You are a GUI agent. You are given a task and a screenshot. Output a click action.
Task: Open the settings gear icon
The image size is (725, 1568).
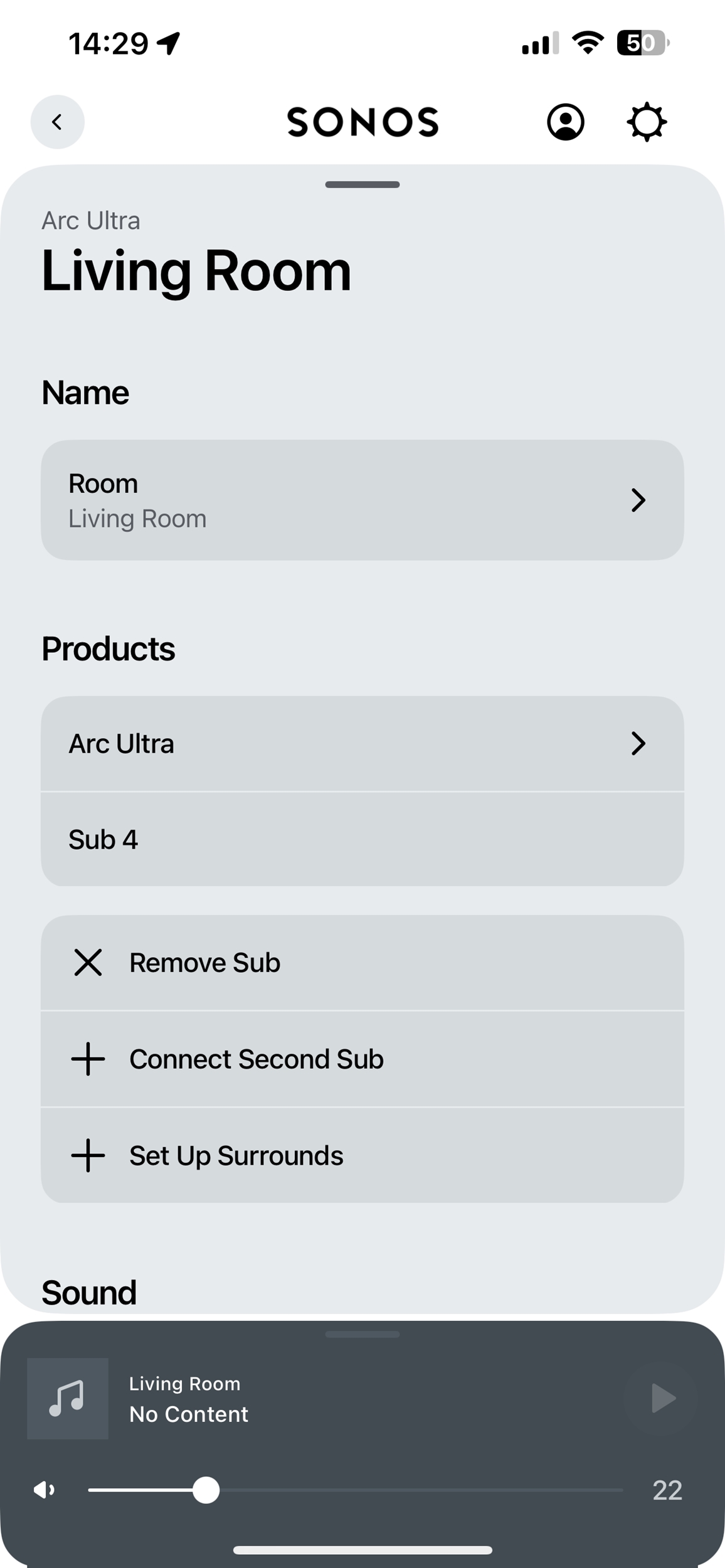click(647, 122)
